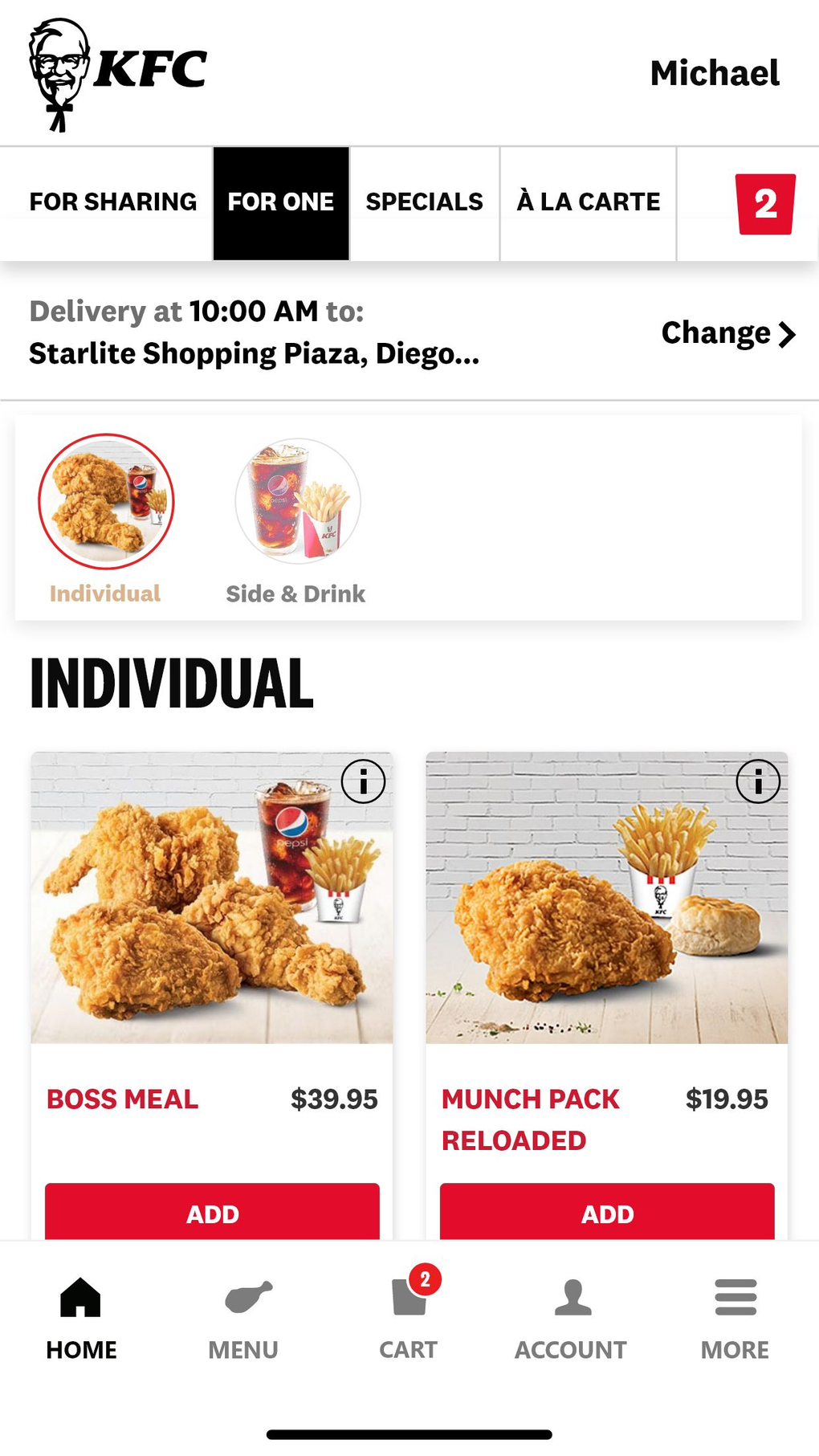Add Boss Meal to the cart
Viewport: 819px width, 1456px height.
(x=212, y=1213)
